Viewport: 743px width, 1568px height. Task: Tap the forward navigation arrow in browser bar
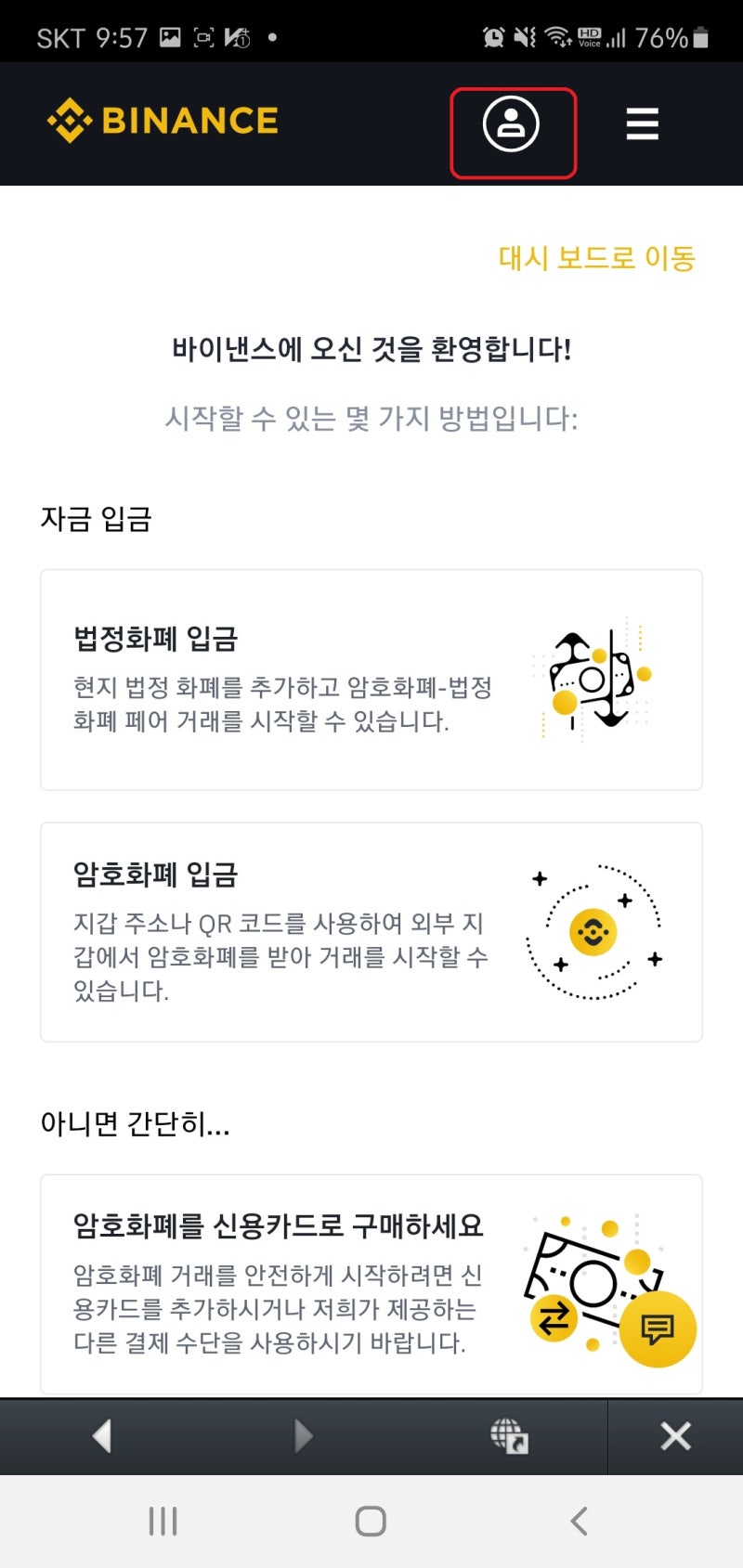(302, 1436)
